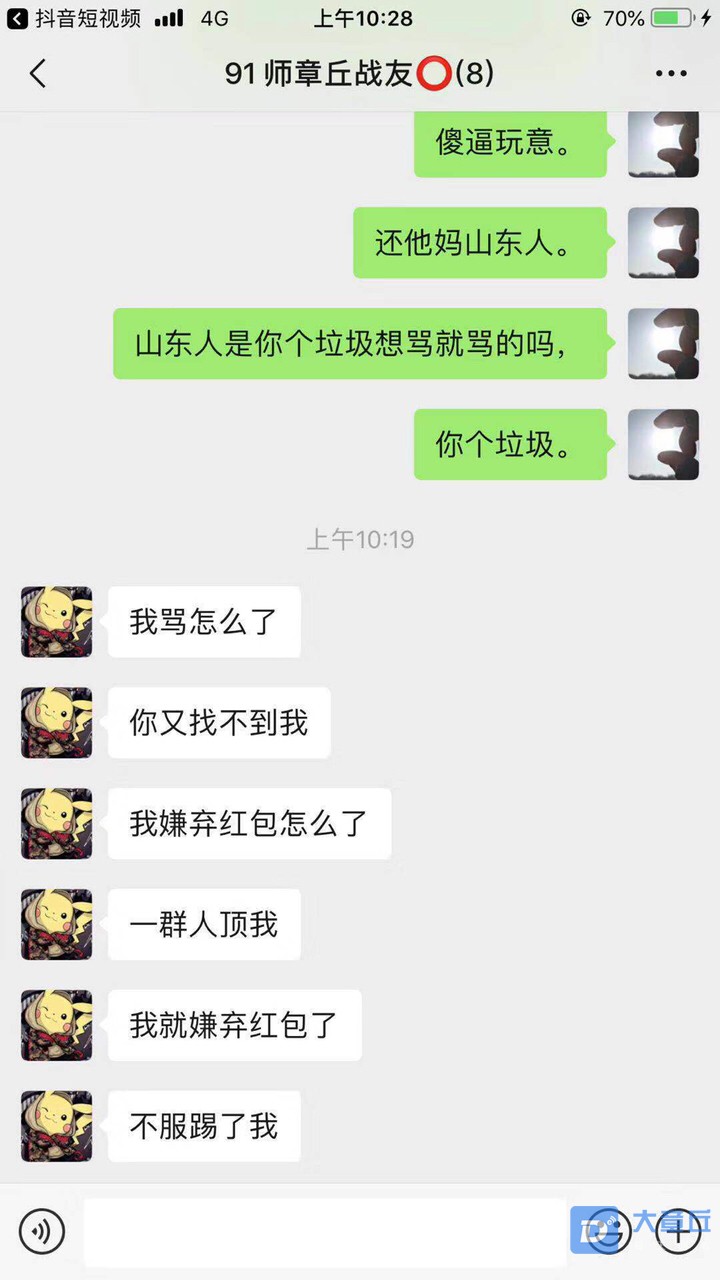
Task: Open sender avatar beside 你个垃圾。
Action: click(x=663, y=444)
